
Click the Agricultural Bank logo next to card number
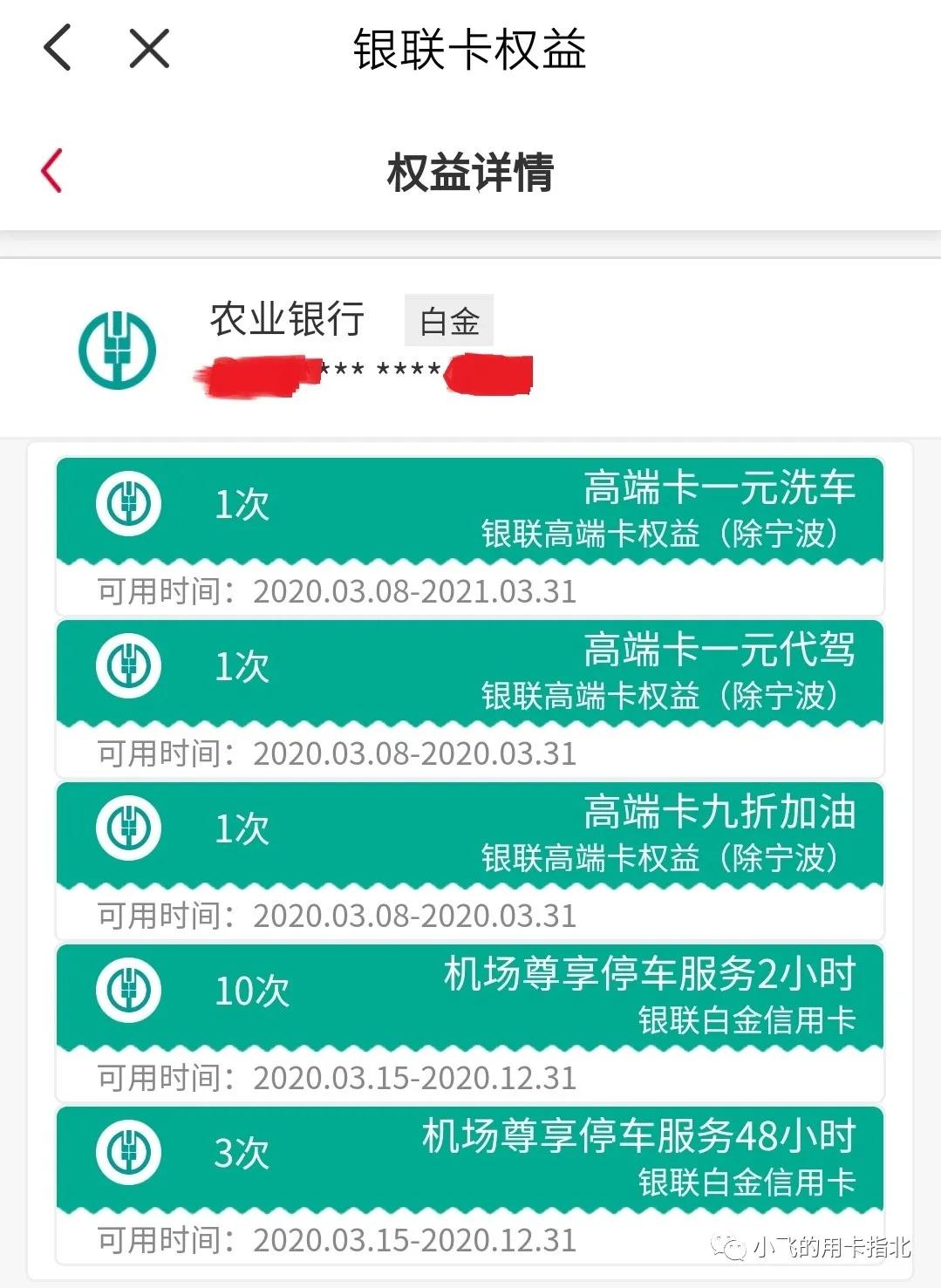(116, 349)
